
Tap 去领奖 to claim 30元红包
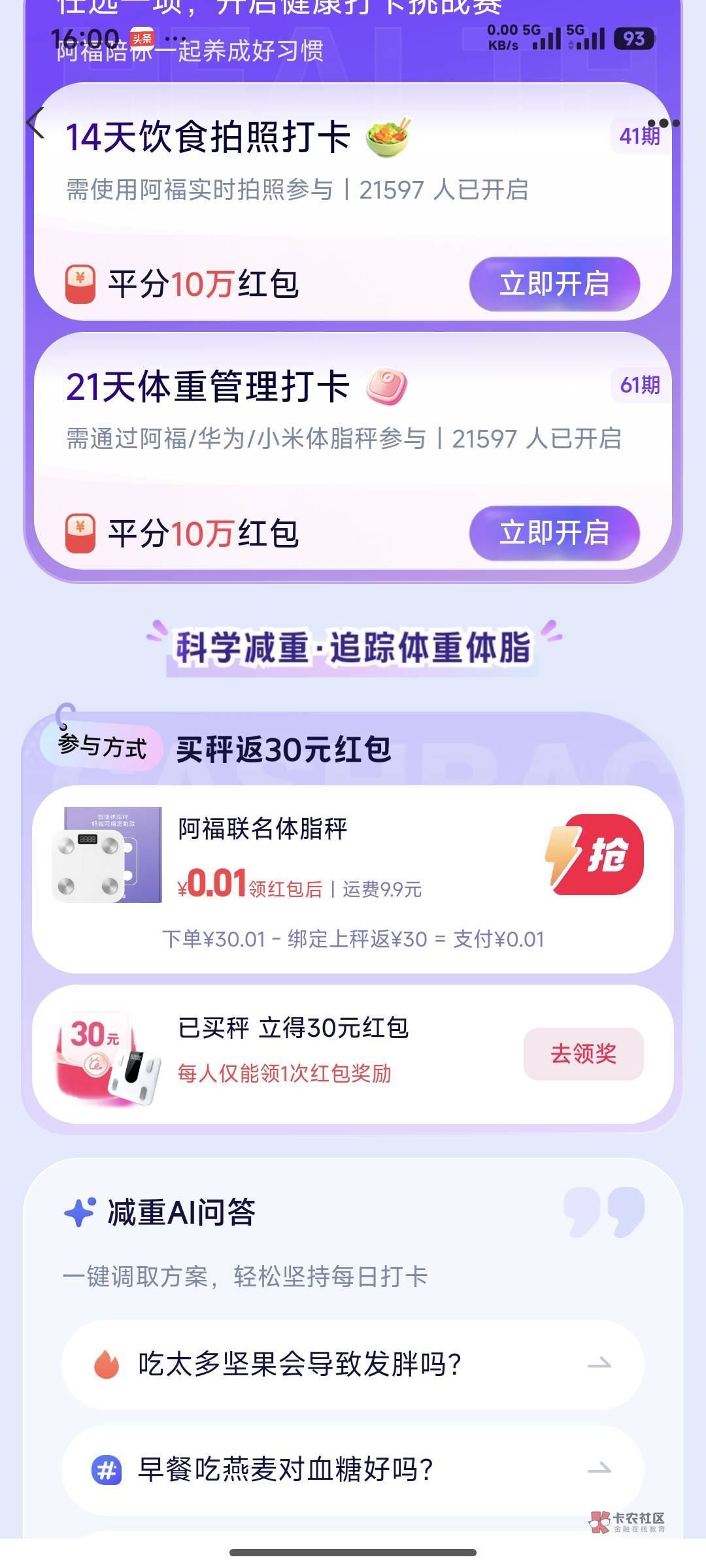tap(583, 1054)
